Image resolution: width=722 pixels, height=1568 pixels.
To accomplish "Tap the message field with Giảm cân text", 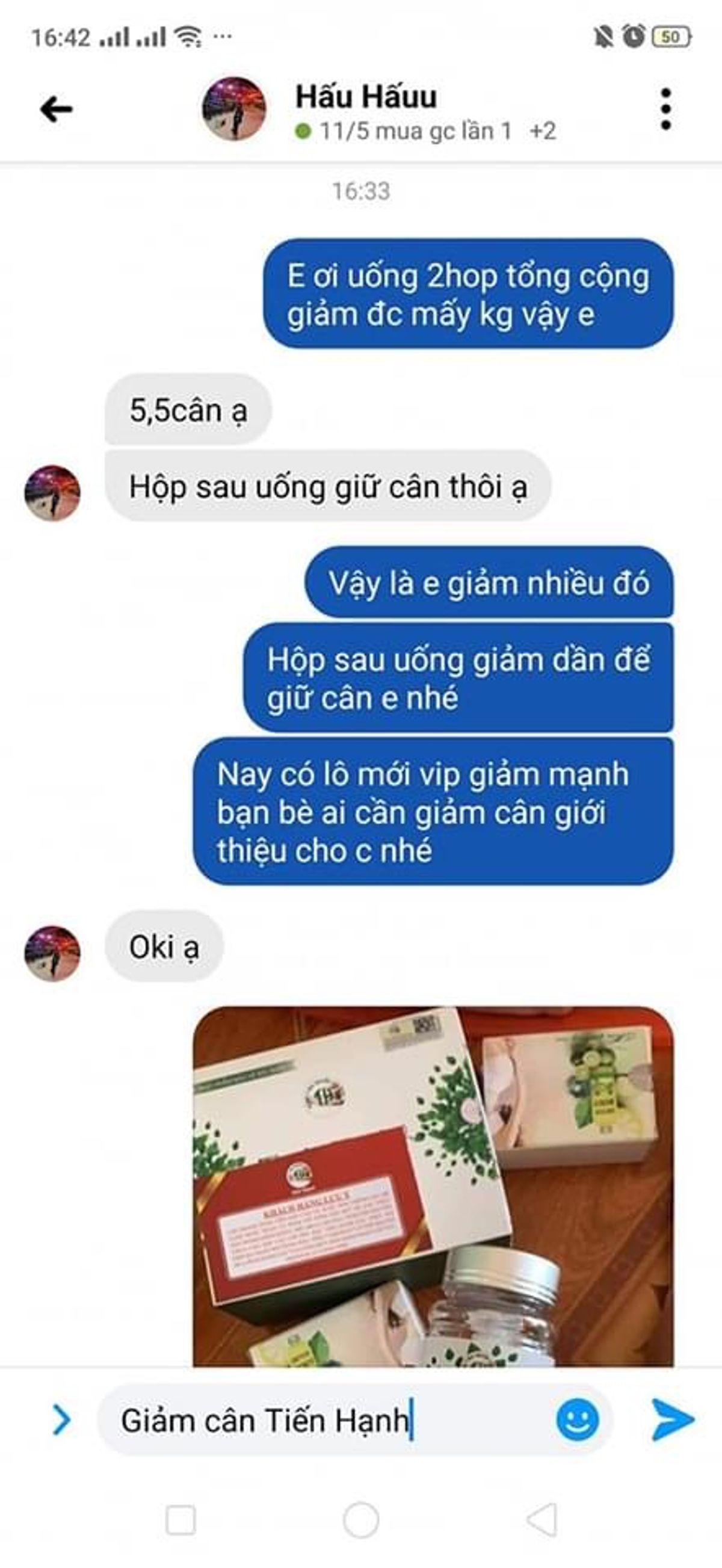I will (x=329, y=1421).
